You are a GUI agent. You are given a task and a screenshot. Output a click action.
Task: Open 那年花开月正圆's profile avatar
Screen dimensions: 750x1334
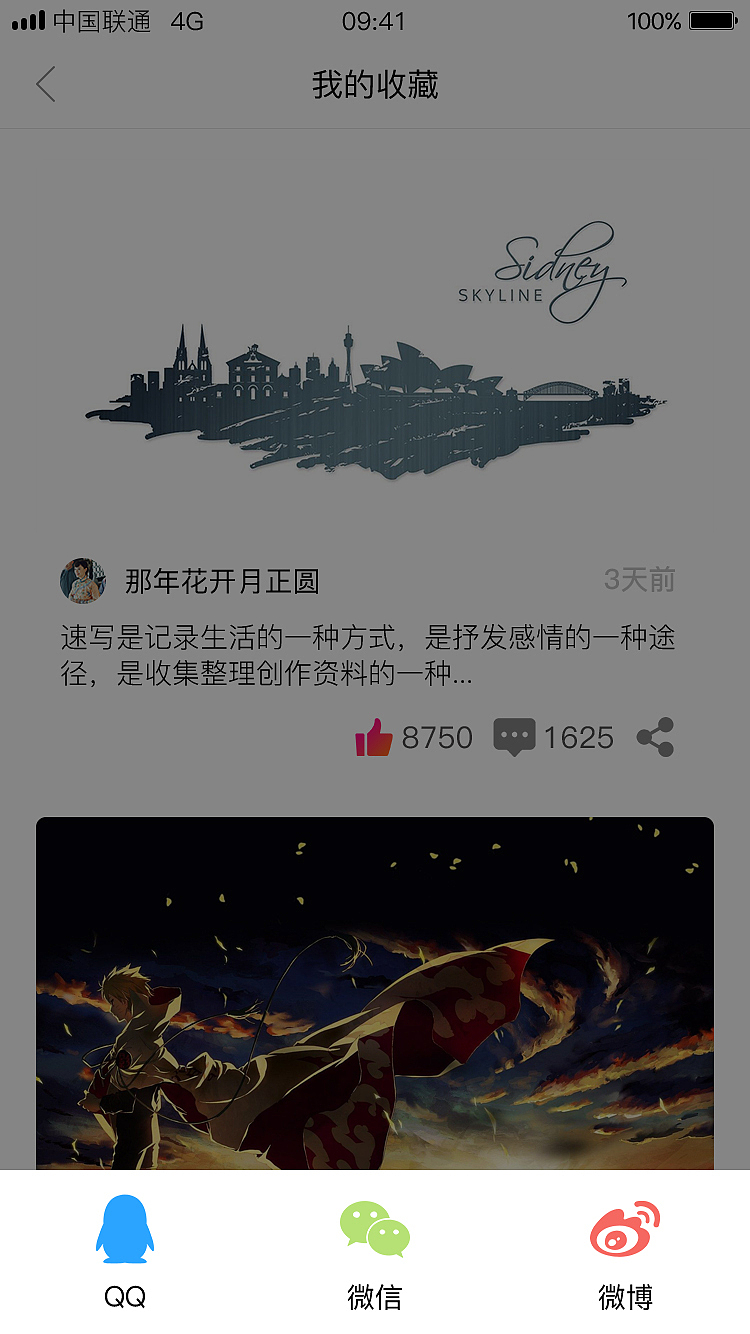click(83, 581)
